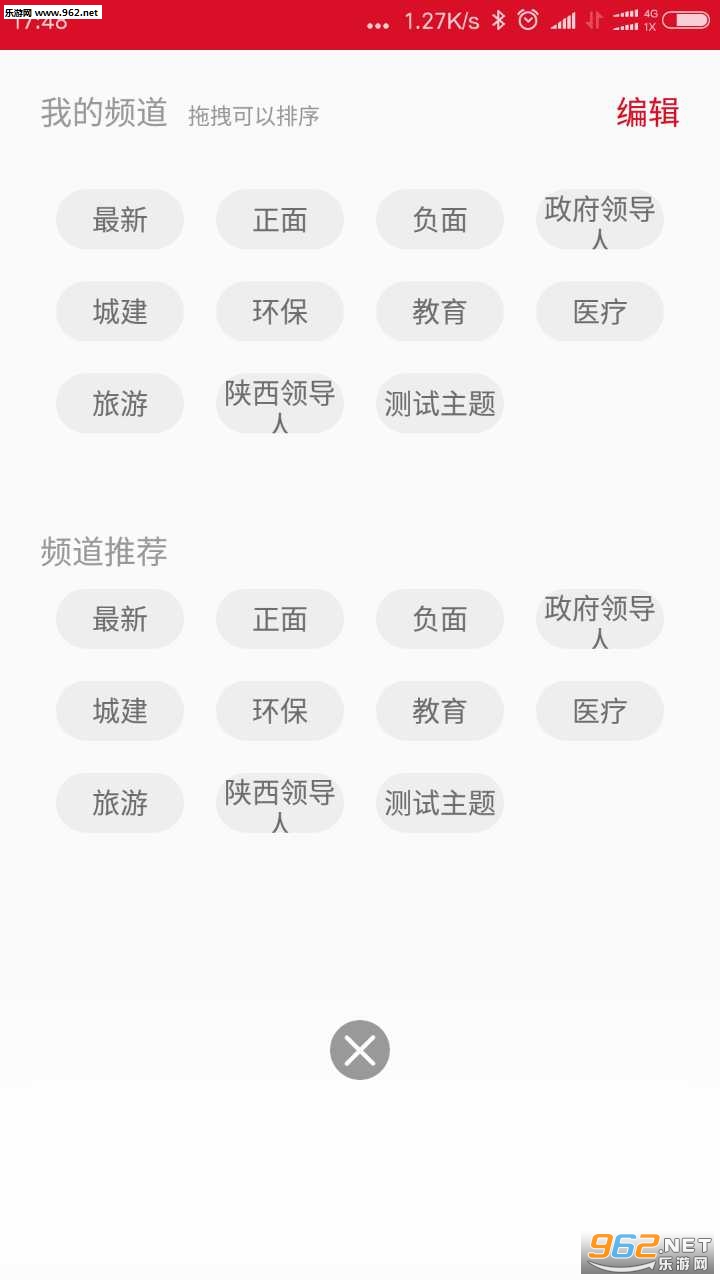Select 政府领导人 under 我的频道
Image resolution: width=720 pixels, height=1280 pixels.
pos(600,219)
